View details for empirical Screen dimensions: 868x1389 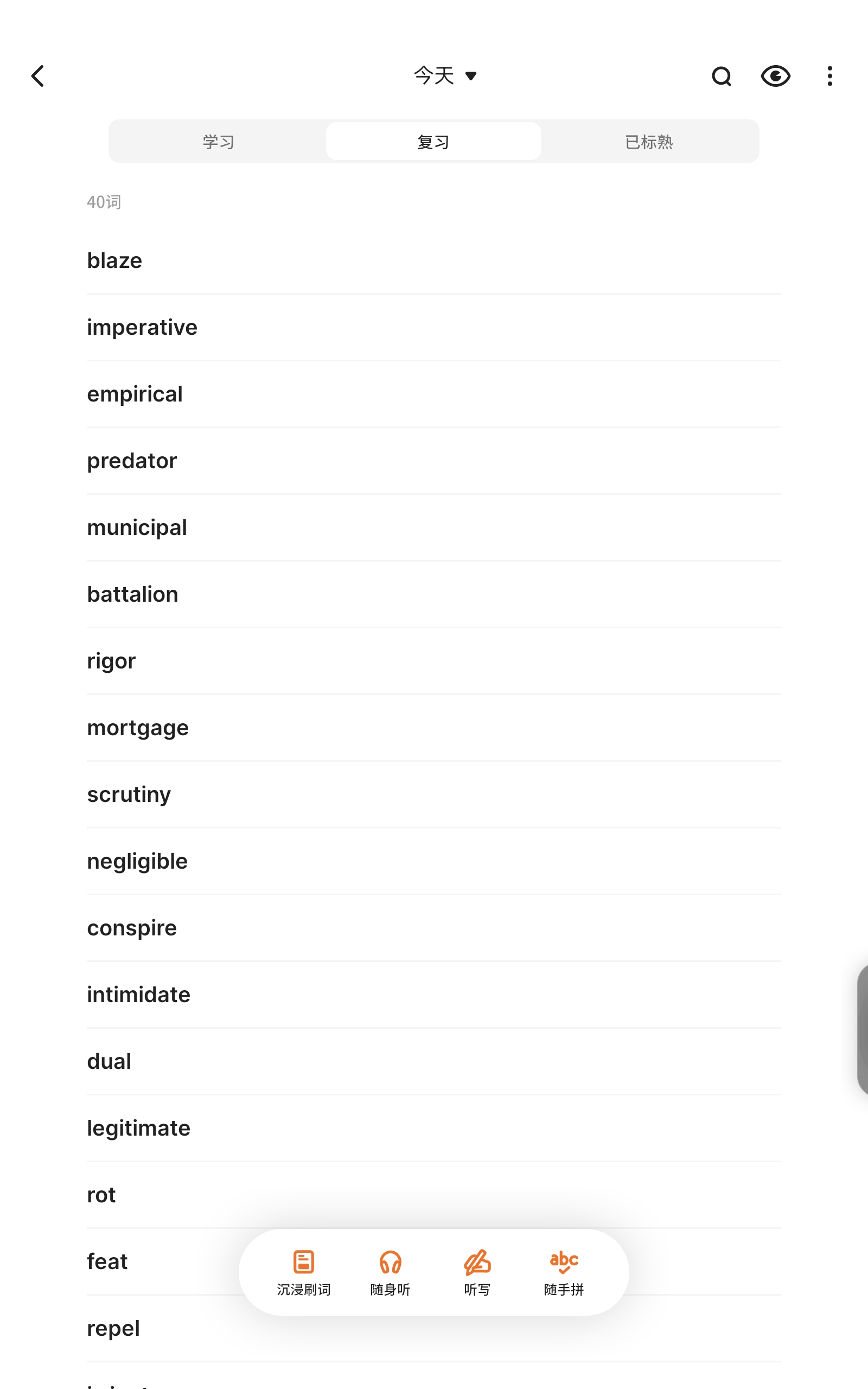click(x=433, y=394)
